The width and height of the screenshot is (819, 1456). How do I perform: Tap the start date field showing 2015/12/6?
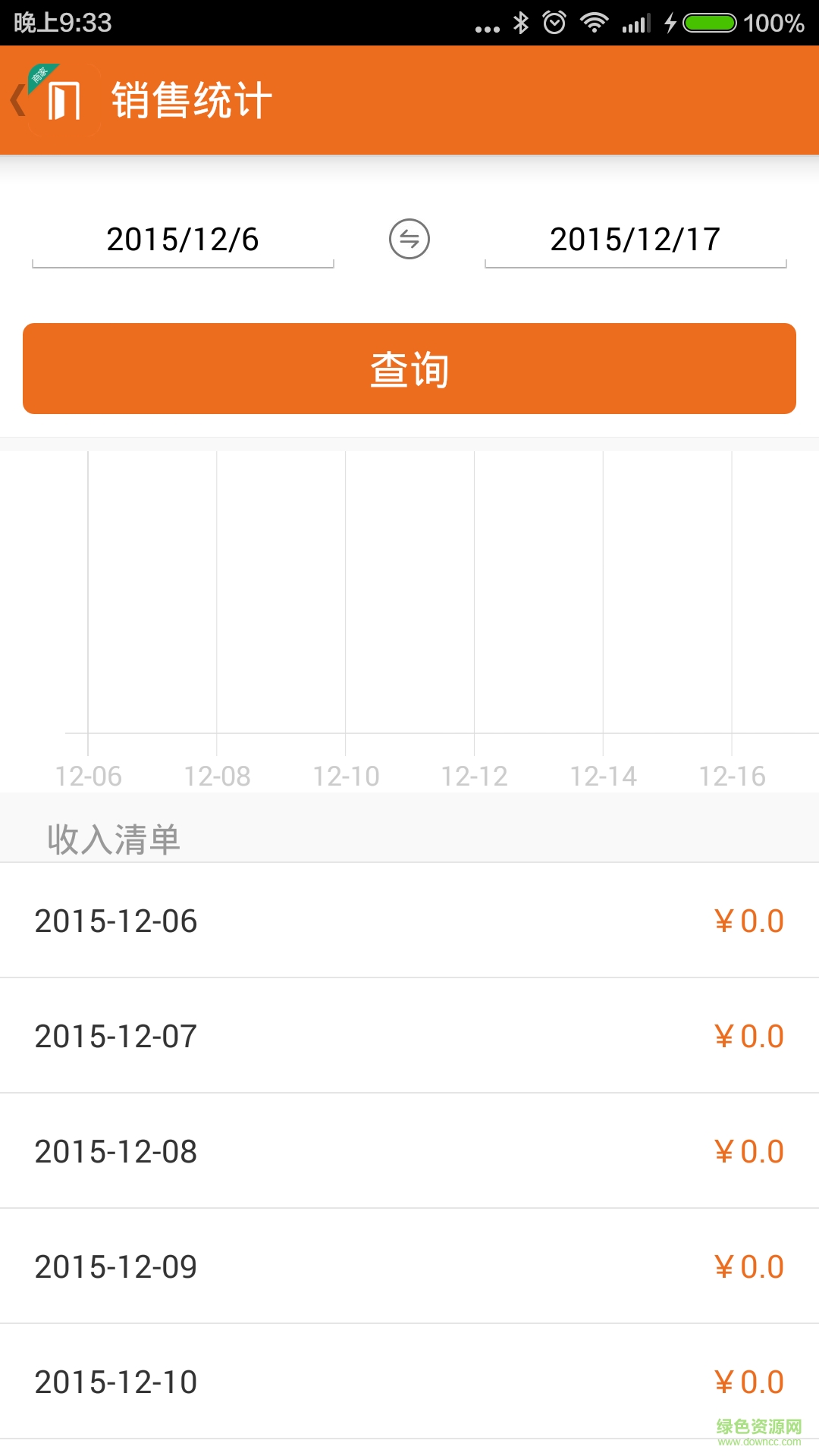(x=182, y=239)
